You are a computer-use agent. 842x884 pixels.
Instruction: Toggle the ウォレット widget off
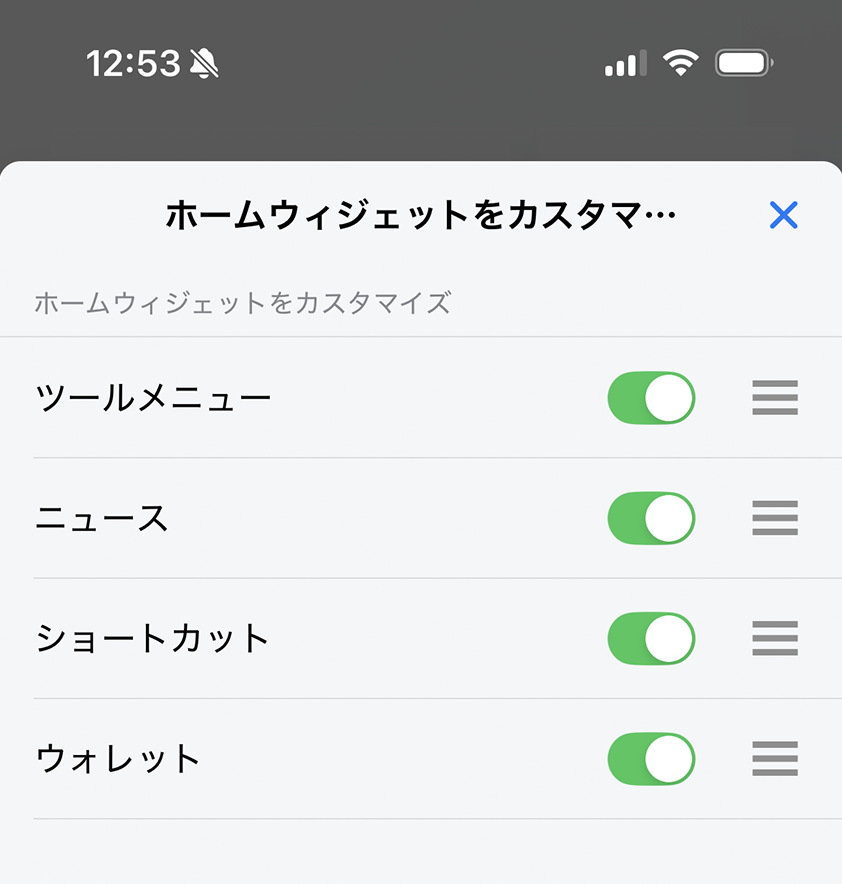click(x=651, y=758)
